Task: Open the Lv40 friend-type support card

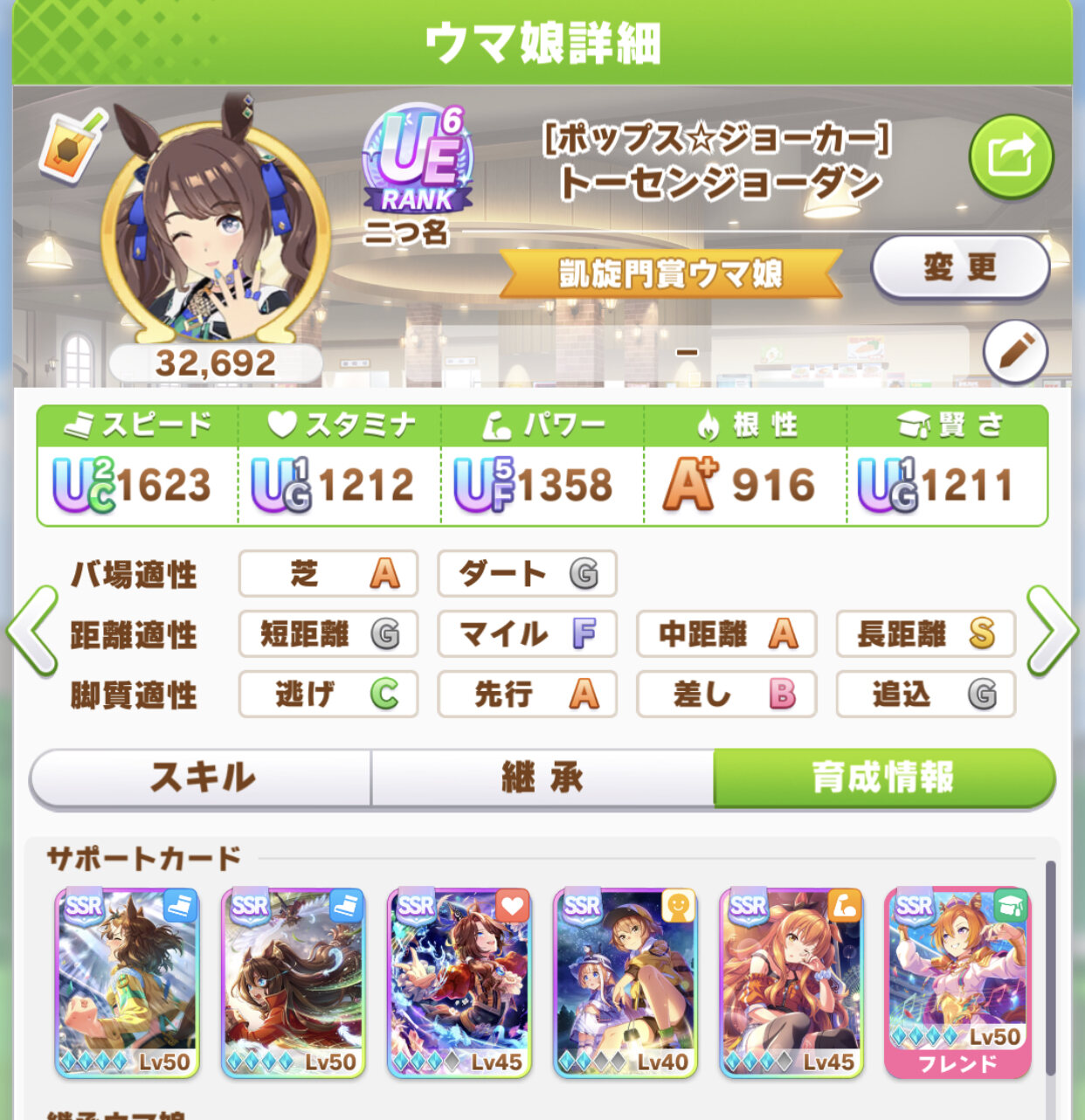Action: click(x=625, y=983)
